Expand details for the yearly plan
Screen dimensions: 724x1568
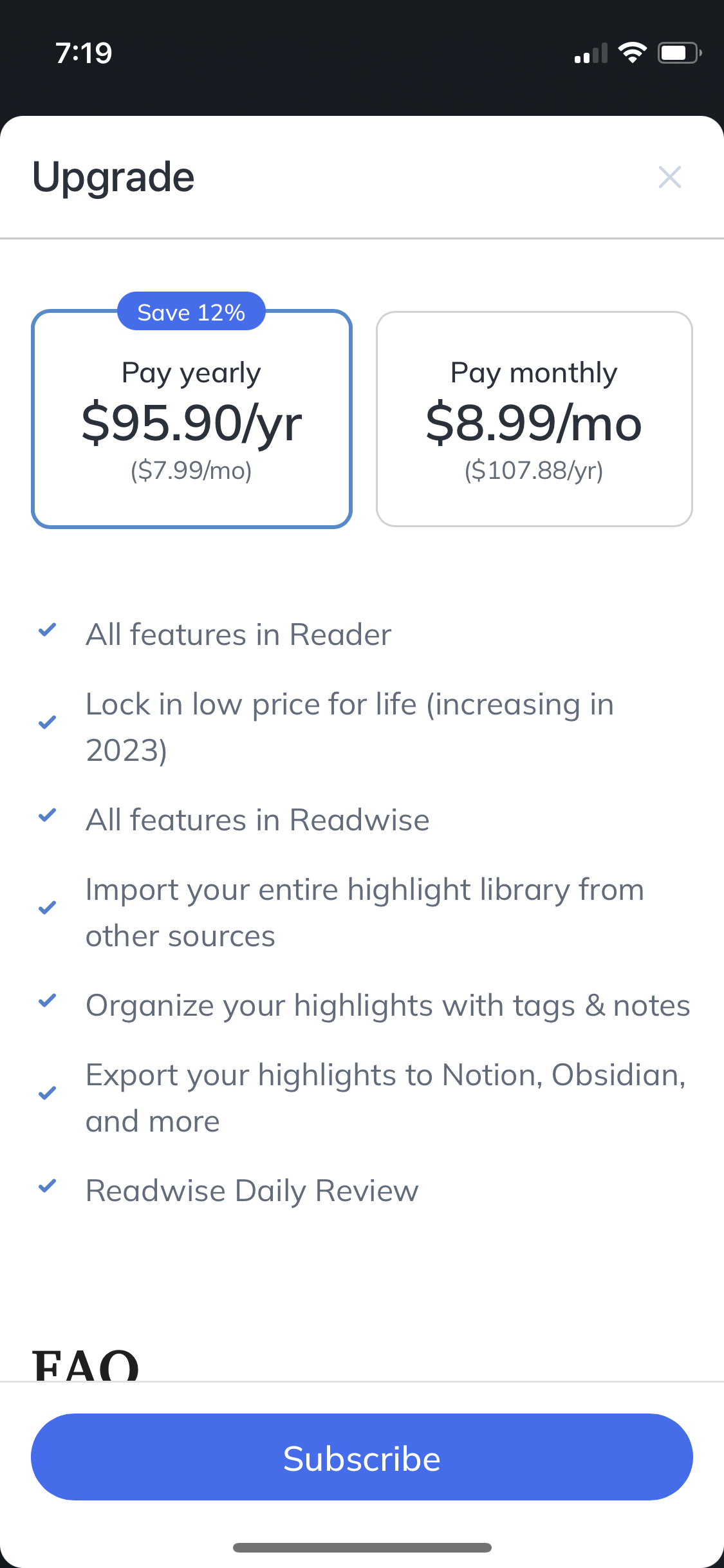(x=191, y=418)
